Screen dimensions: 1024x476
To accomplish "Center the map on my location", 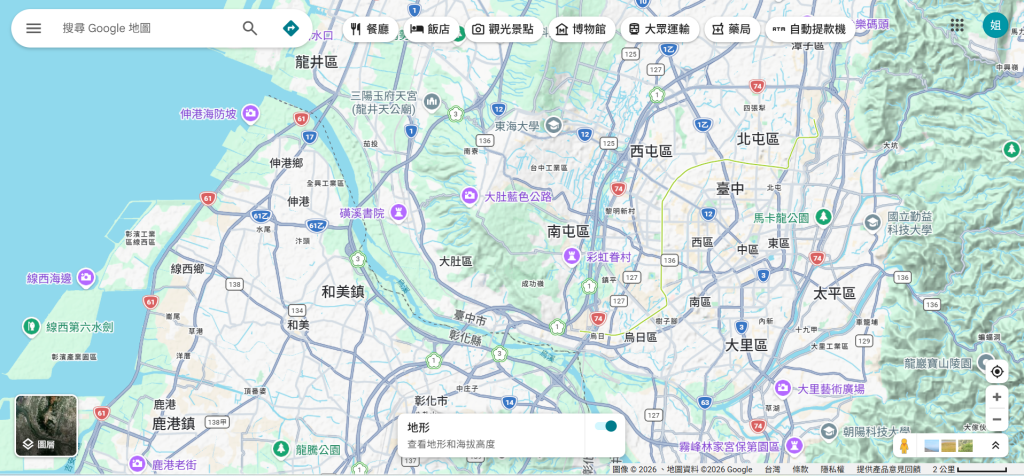I will pos(996,372).
